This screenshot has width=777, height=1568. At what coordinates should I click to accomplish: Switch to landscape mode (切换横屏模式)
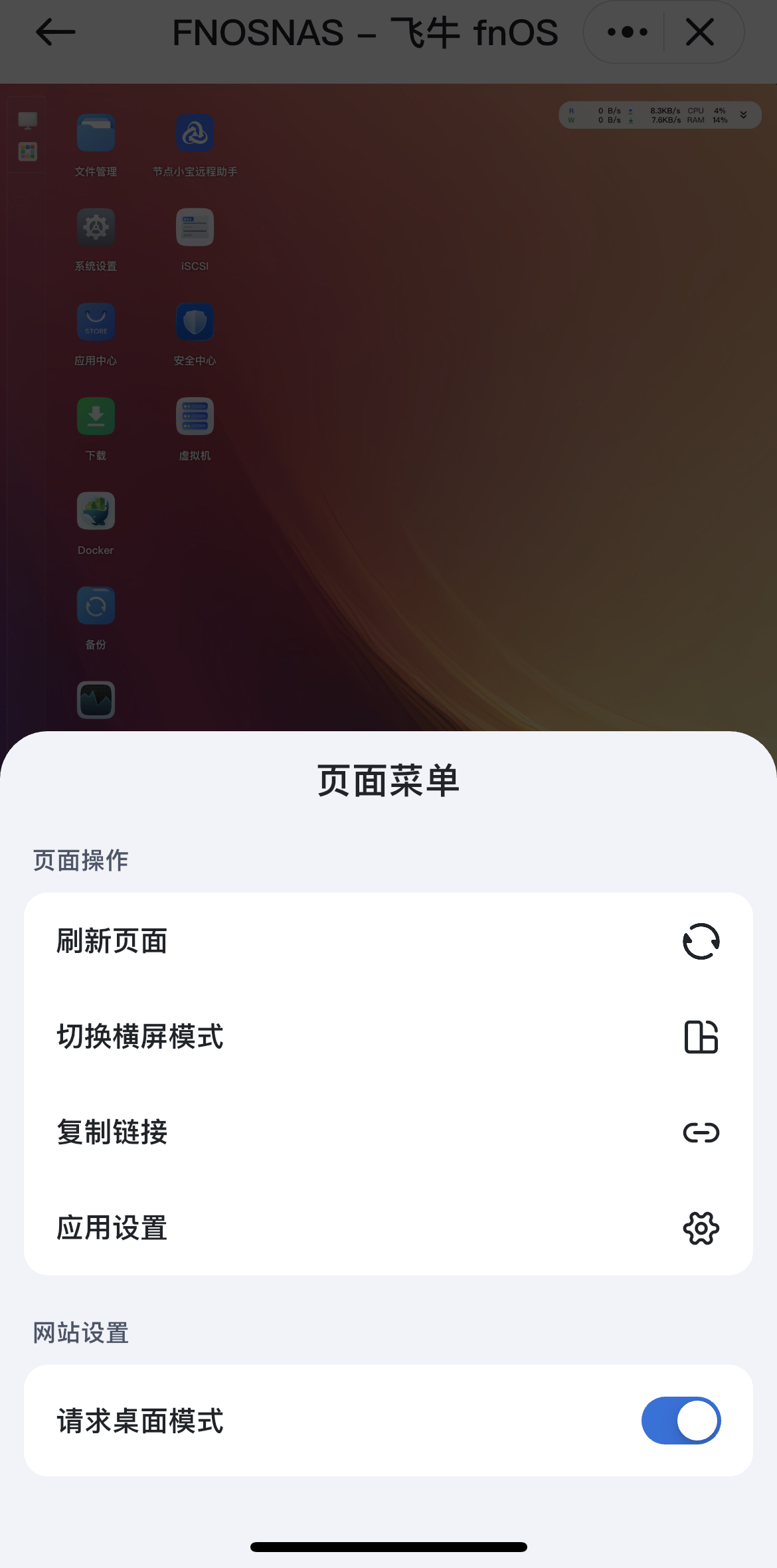[388, 1037]
